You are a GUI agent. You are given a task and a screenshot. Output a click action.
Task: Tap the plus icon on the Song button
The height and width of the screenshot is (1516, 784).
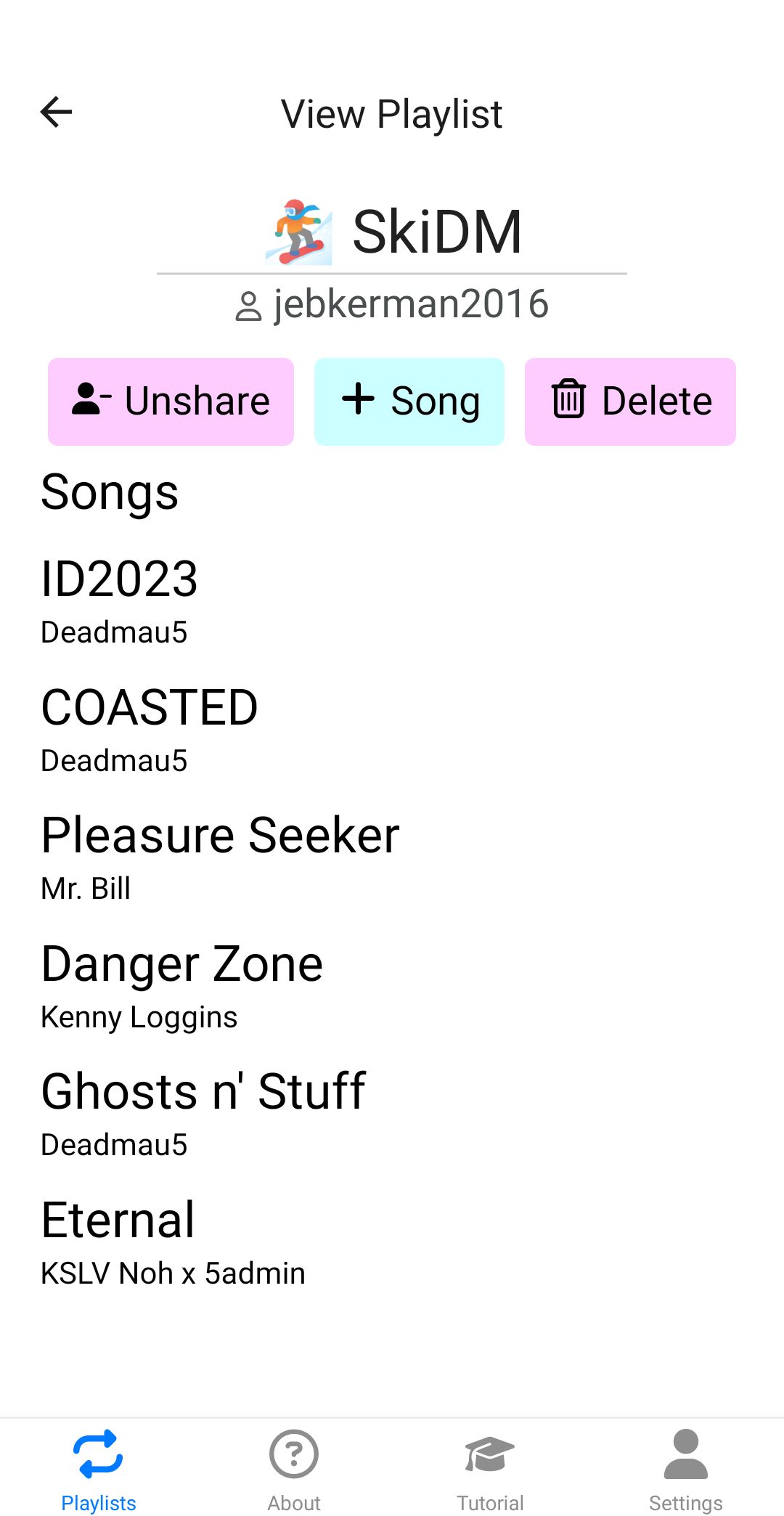tap(359, 400)
